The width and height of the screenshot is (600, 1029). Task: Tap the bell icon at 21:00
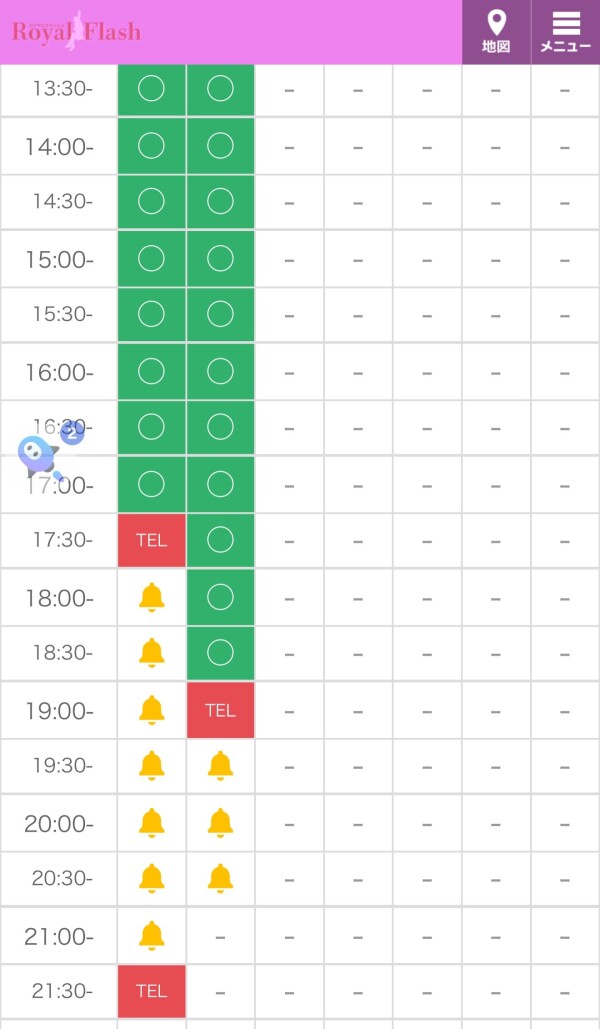(x=151, y=936)
